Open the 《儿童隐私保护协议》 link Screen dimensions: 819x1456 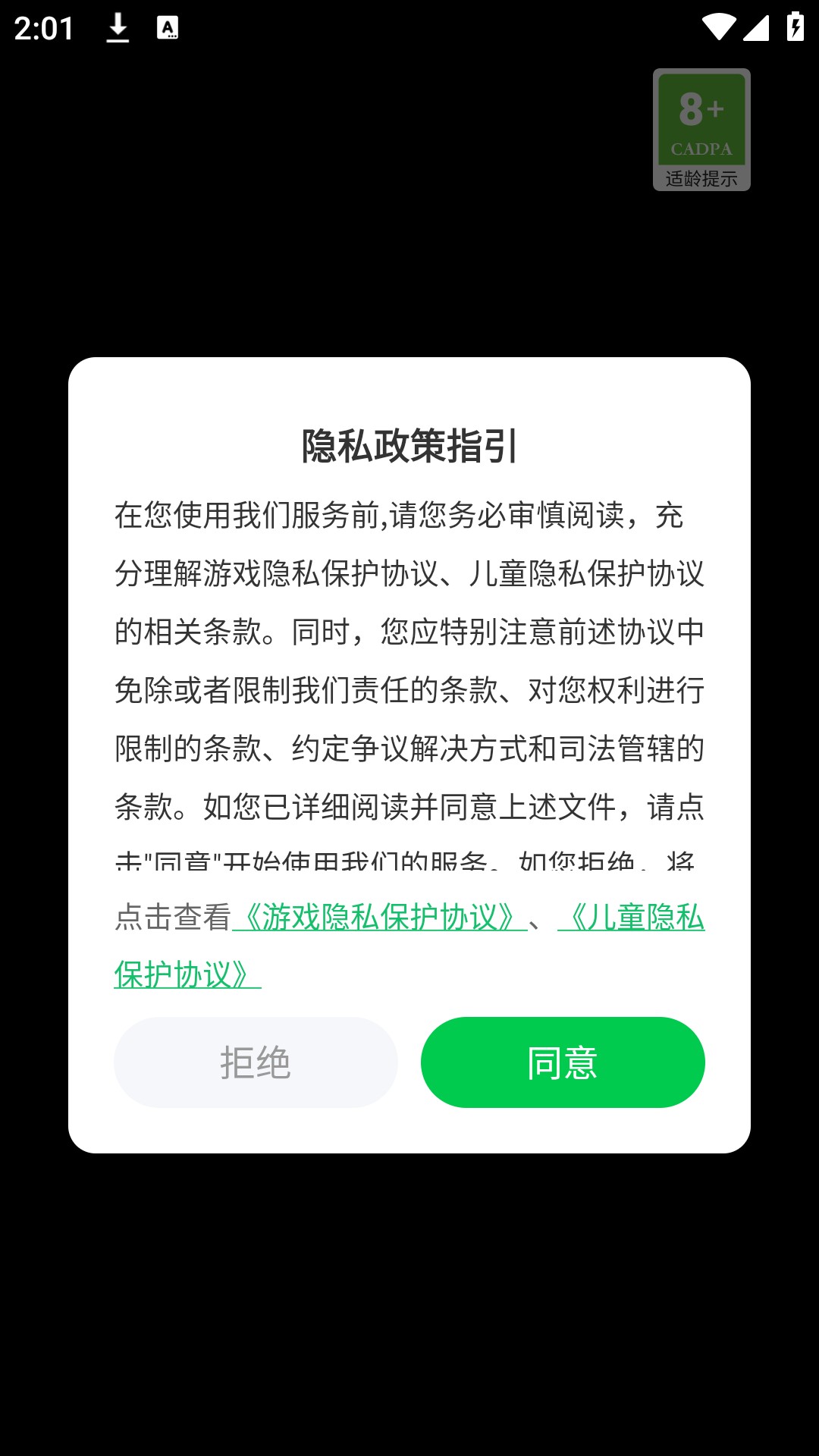637,916
